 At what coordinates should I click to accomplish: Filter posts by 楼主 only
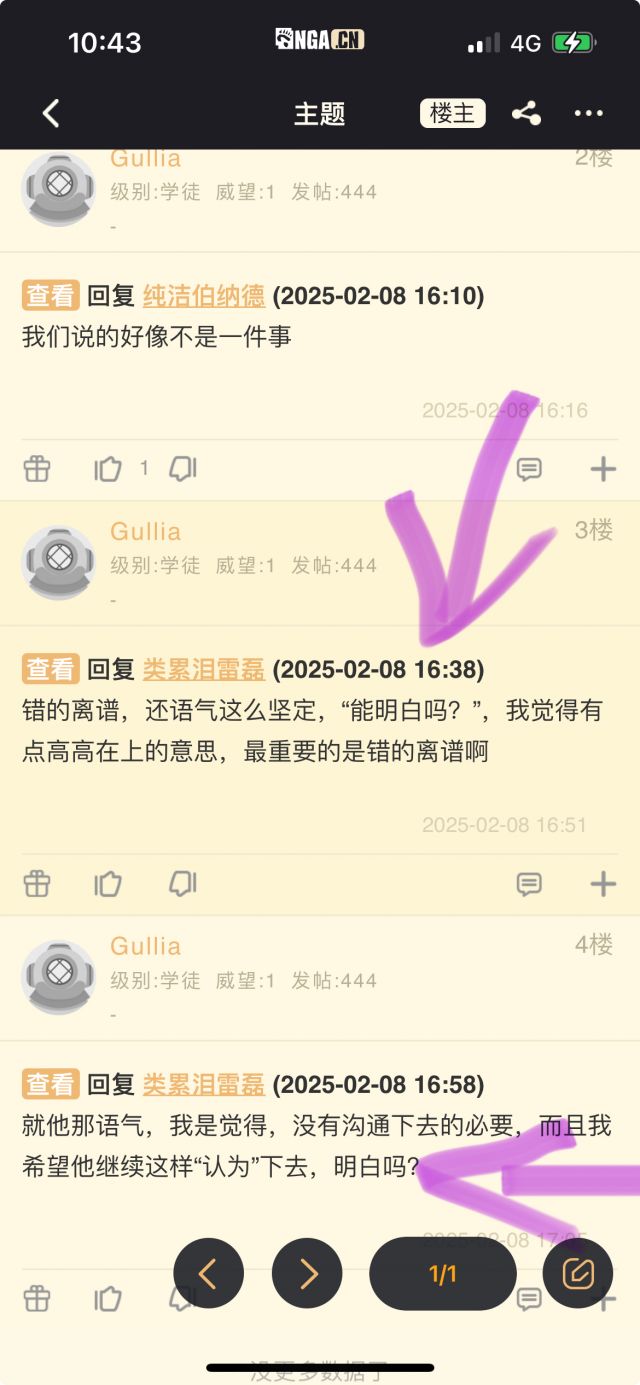click(x=452, y=113)
